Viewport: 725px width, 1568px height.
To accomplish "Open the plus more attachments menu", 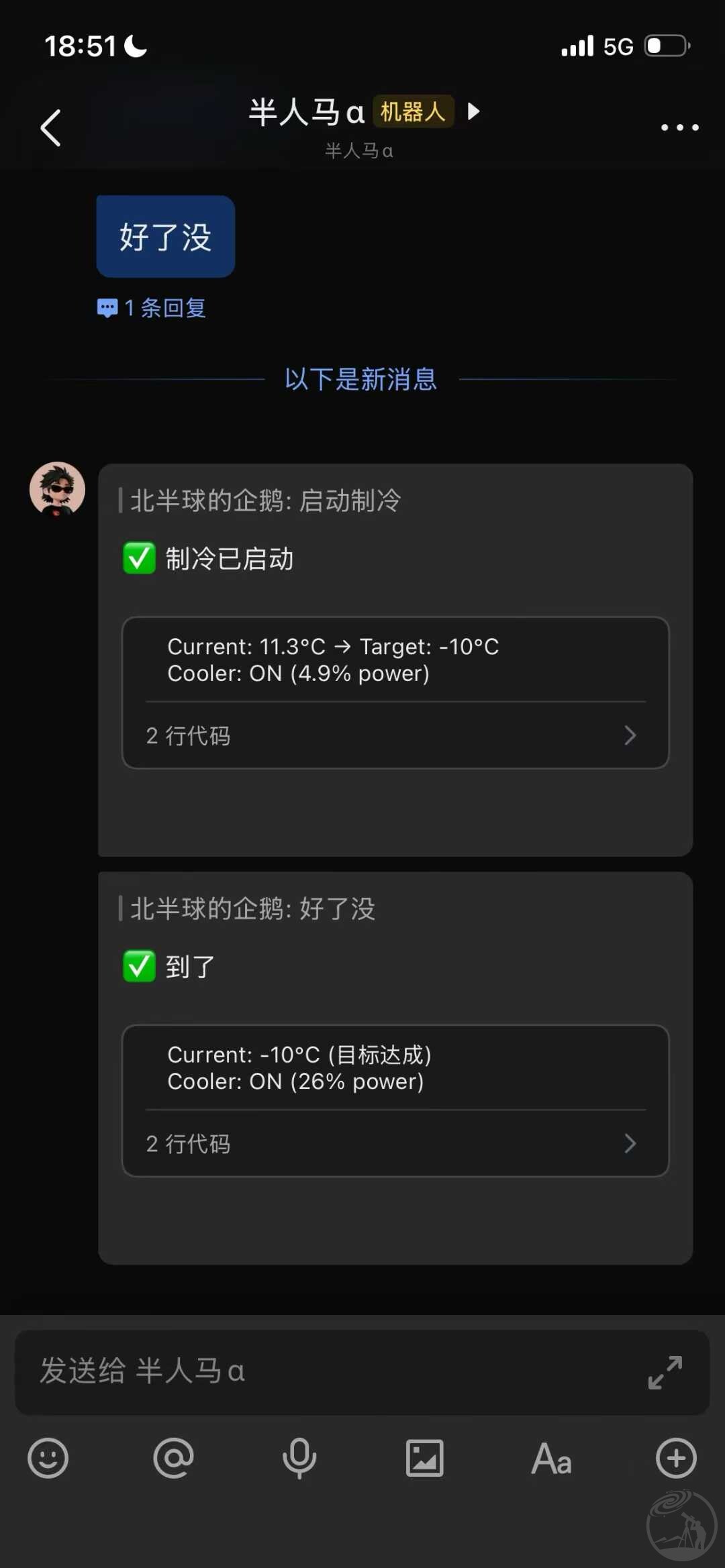I will (x=676, y=1458).
